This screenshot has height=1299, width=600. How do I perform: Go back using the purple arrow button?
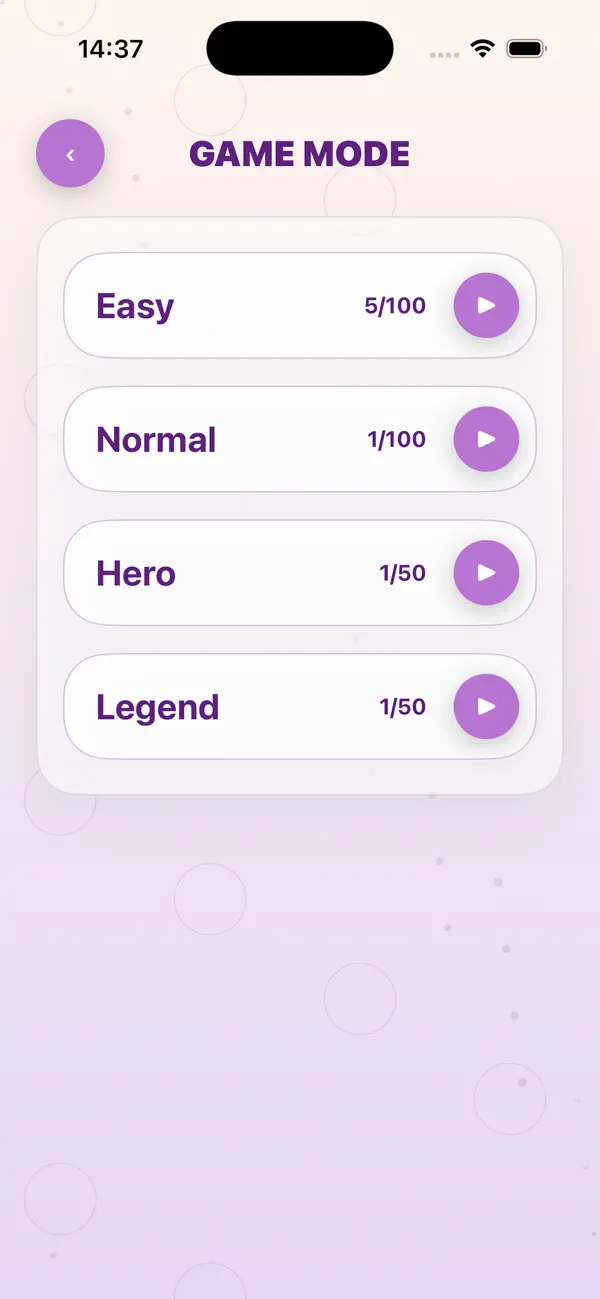pos(70,153)
